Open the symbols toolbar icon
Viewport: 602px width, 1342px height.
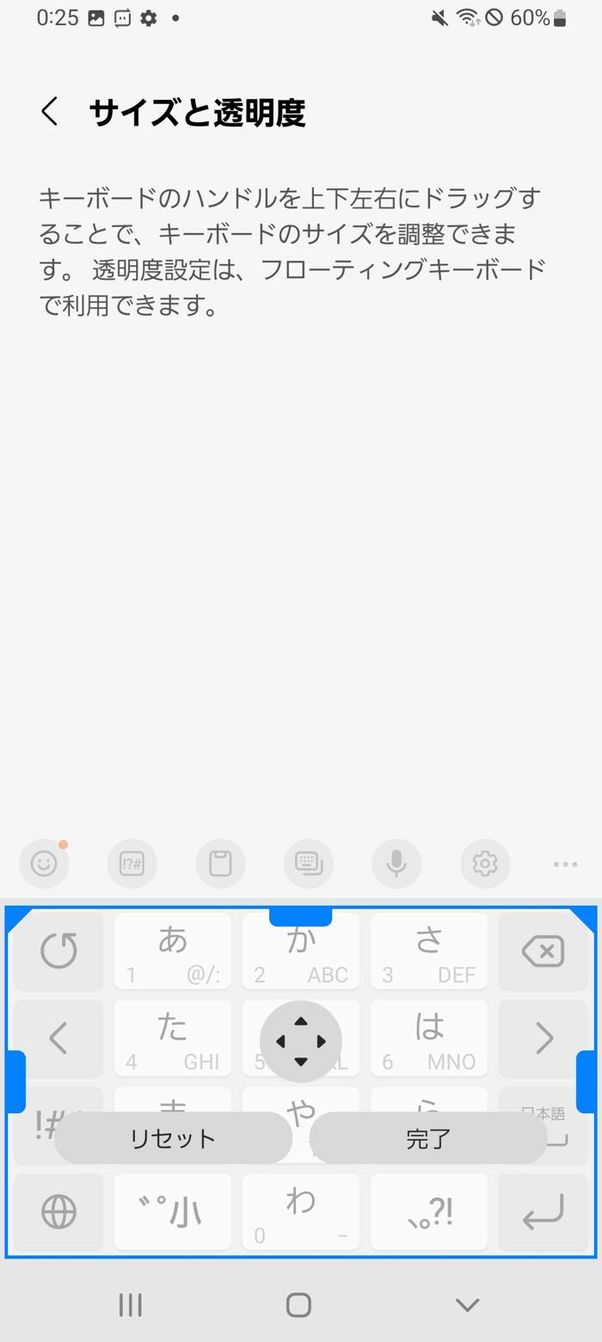coord(132,863)
